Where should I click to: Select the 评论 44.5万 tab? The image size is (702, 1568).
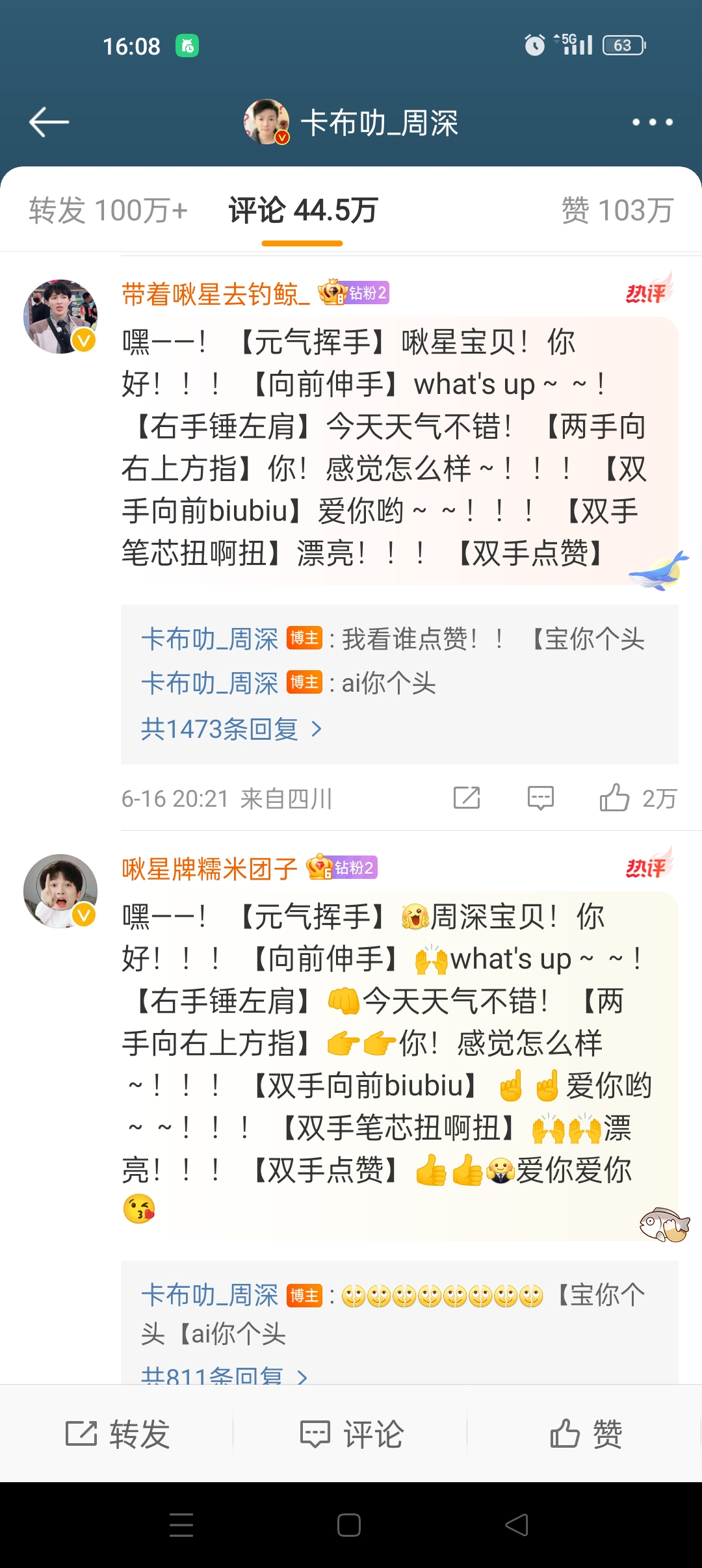pos(302,211)
